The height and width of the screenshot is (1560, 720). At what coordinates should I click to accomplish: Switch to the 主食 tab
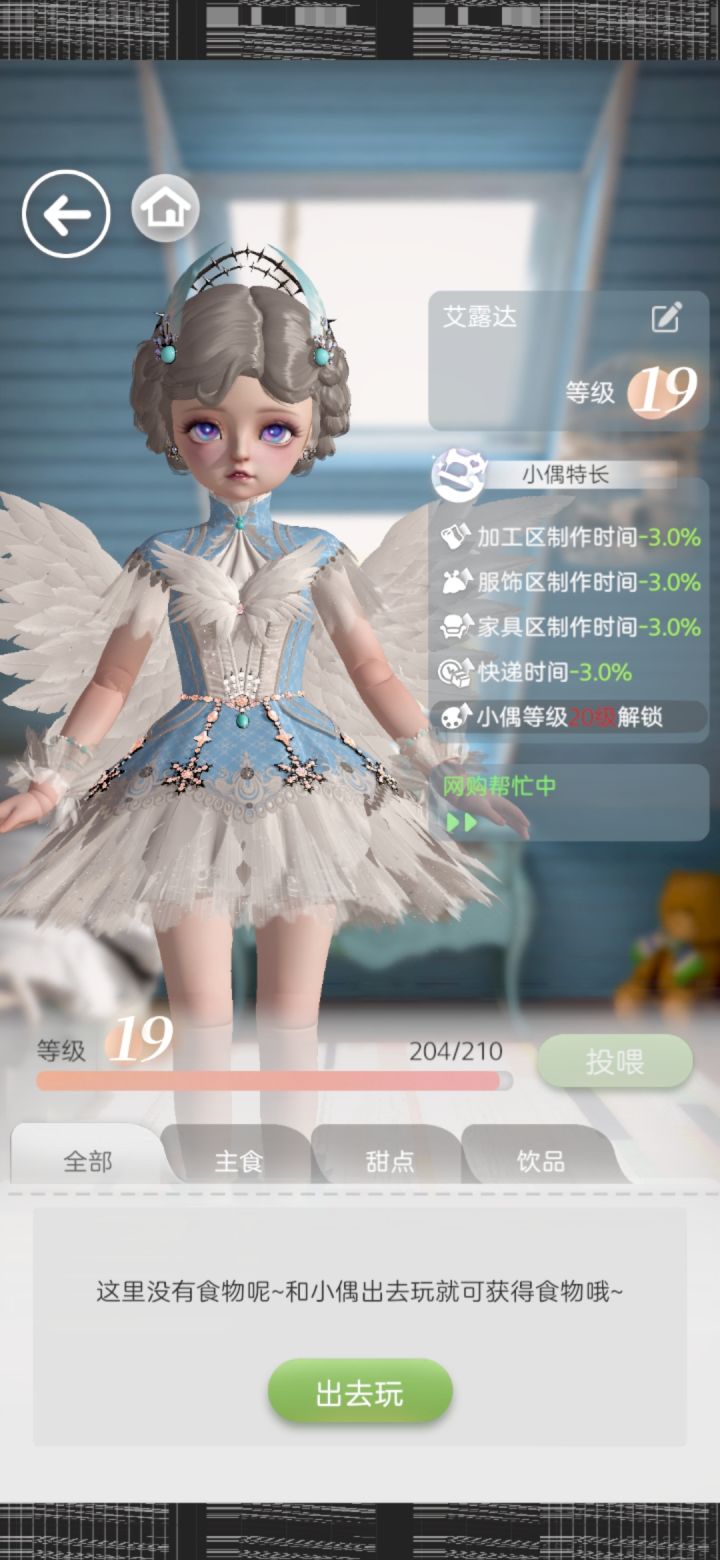click(x=240, y=1160)
